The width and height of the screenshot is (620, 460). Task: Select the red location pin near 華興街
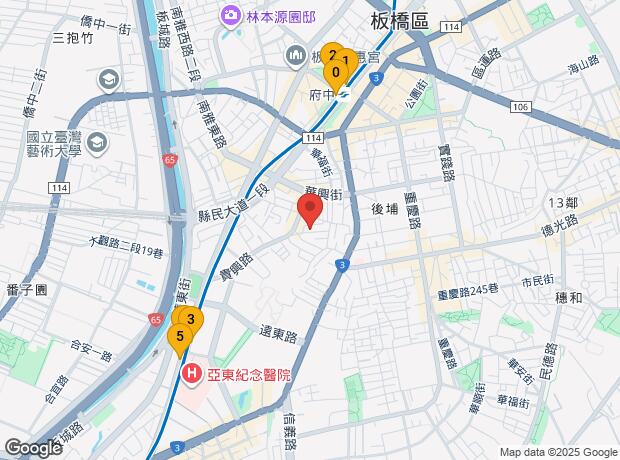pos(310,211)
